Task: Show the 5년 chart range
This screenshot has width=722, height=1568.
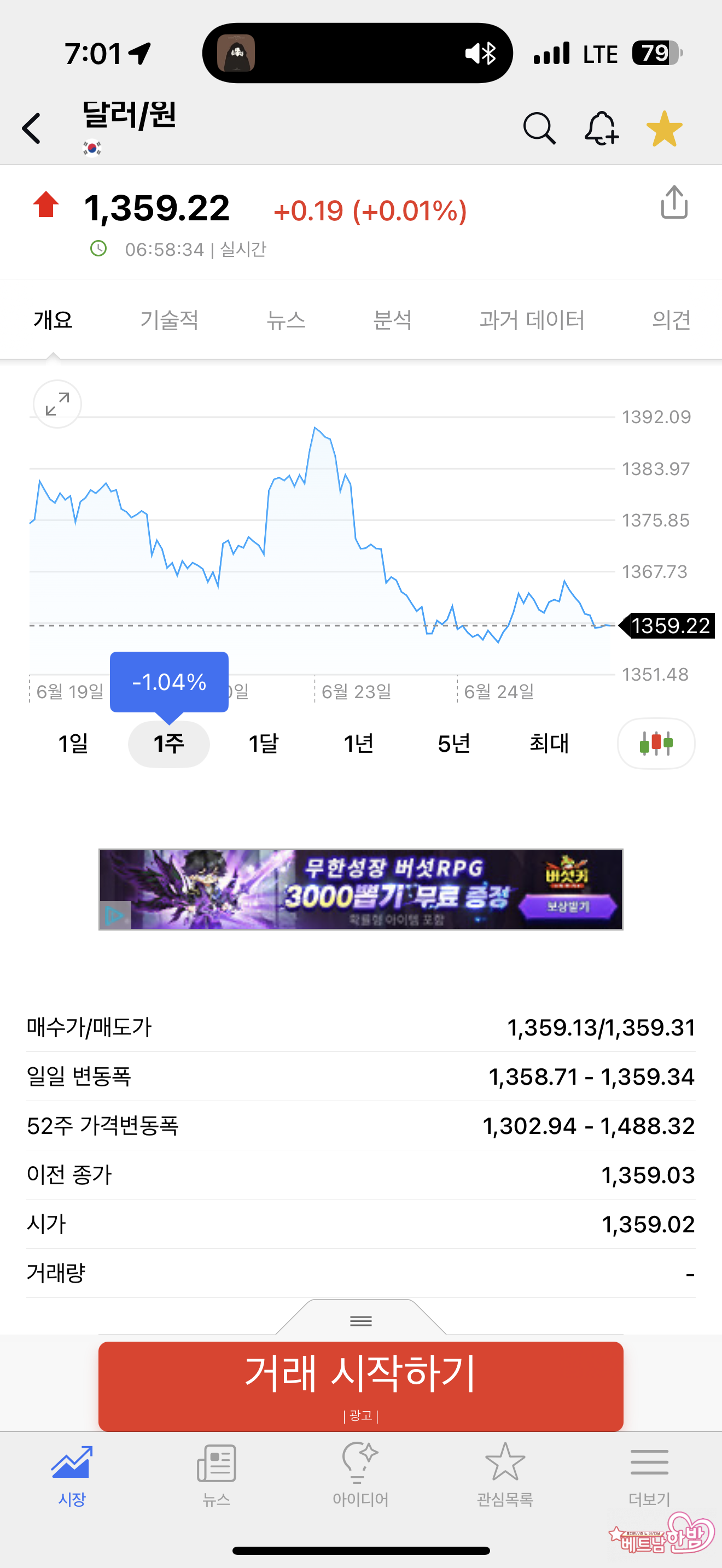Action: tap(454, 743)
